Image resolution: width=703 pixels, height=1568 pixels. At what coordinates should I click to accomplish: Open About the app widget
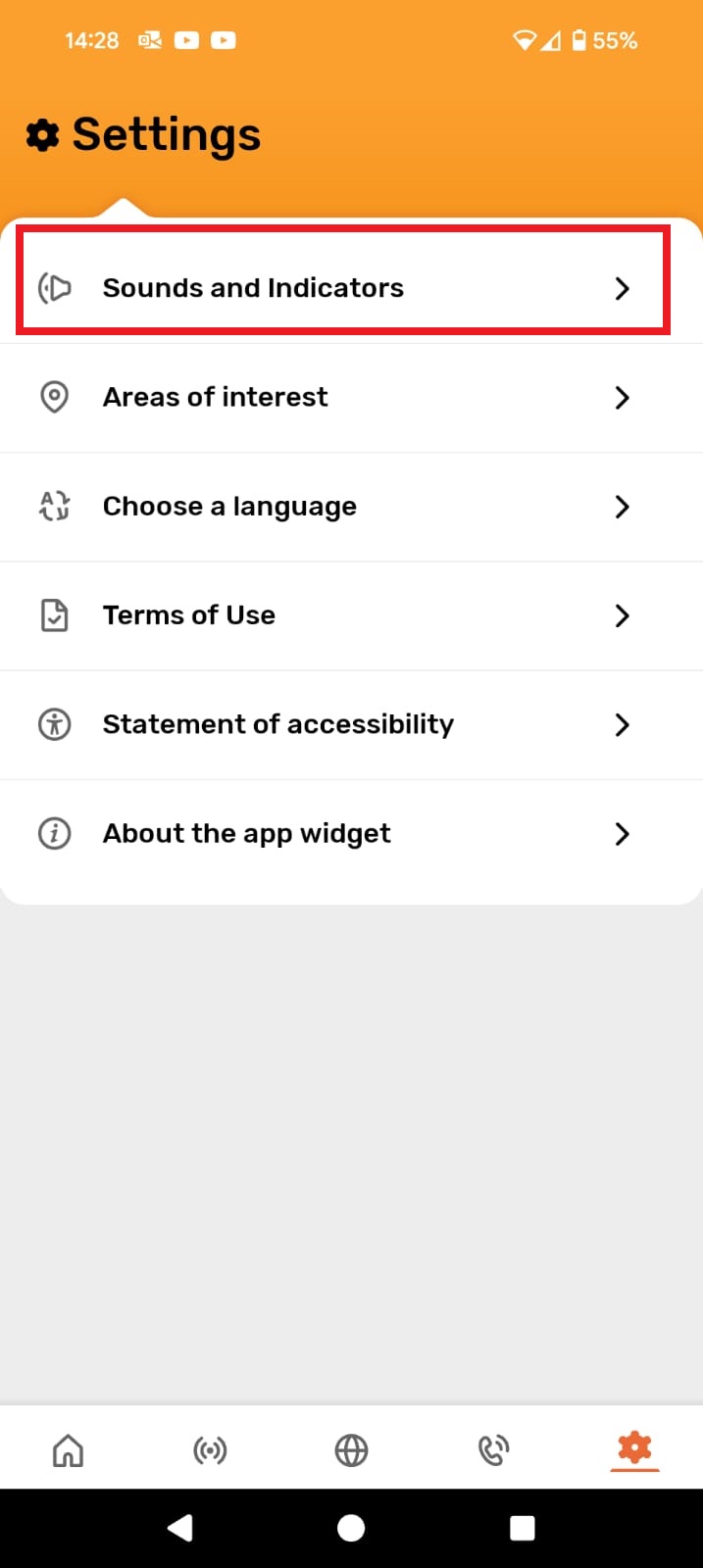[x=351, y=834]
